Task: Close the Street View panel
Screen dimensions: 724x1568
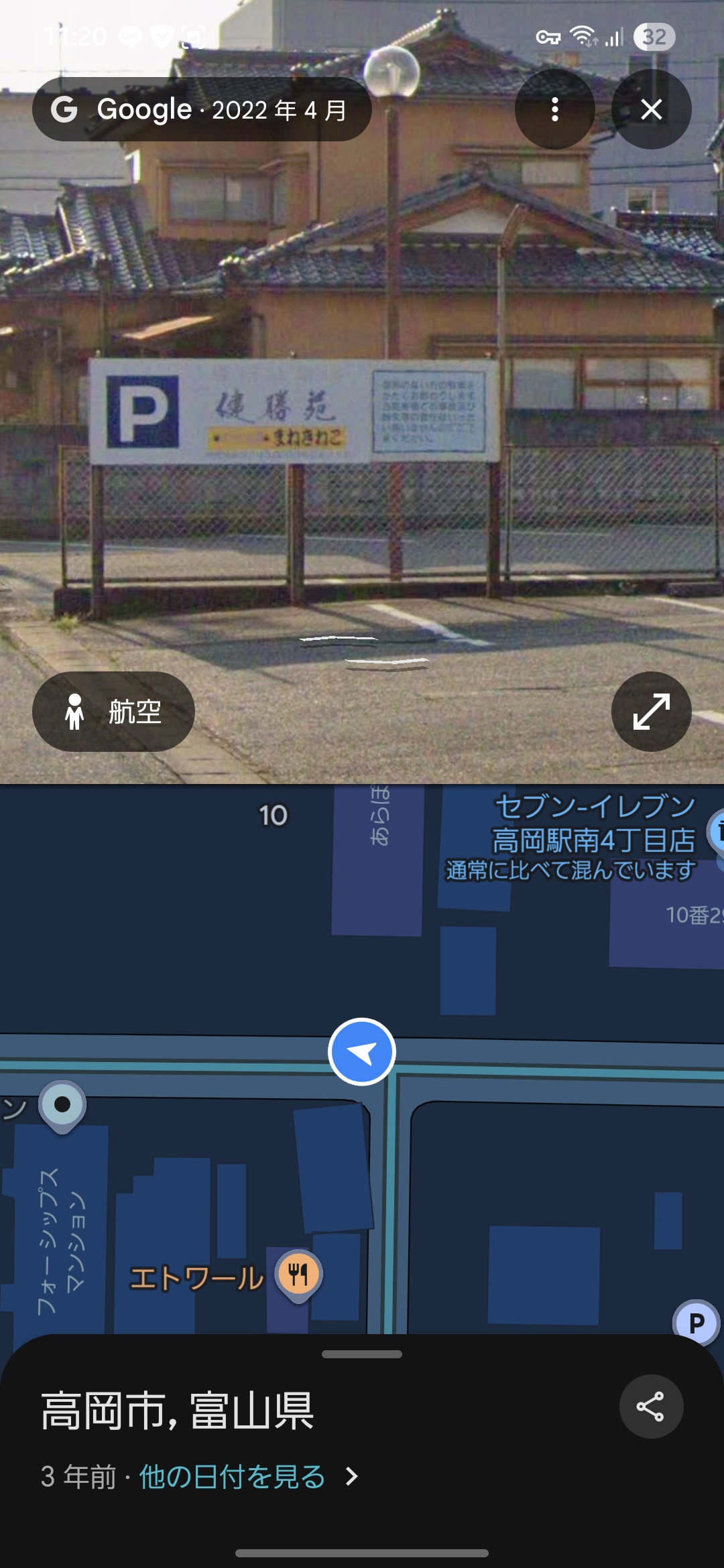Action: coord(651,109)
